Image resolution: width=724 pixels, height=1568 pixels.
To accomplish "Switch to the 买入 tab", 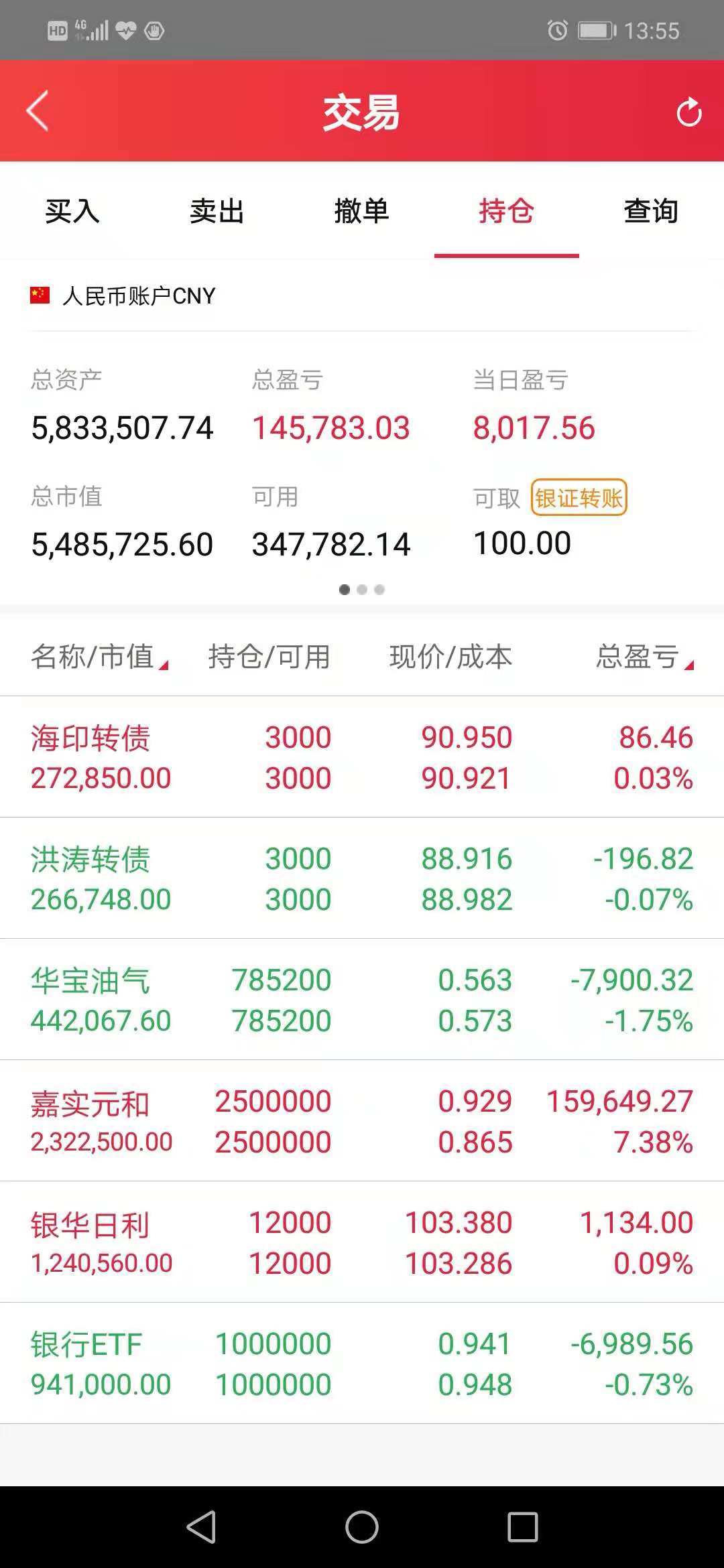I will pos(72,211).
